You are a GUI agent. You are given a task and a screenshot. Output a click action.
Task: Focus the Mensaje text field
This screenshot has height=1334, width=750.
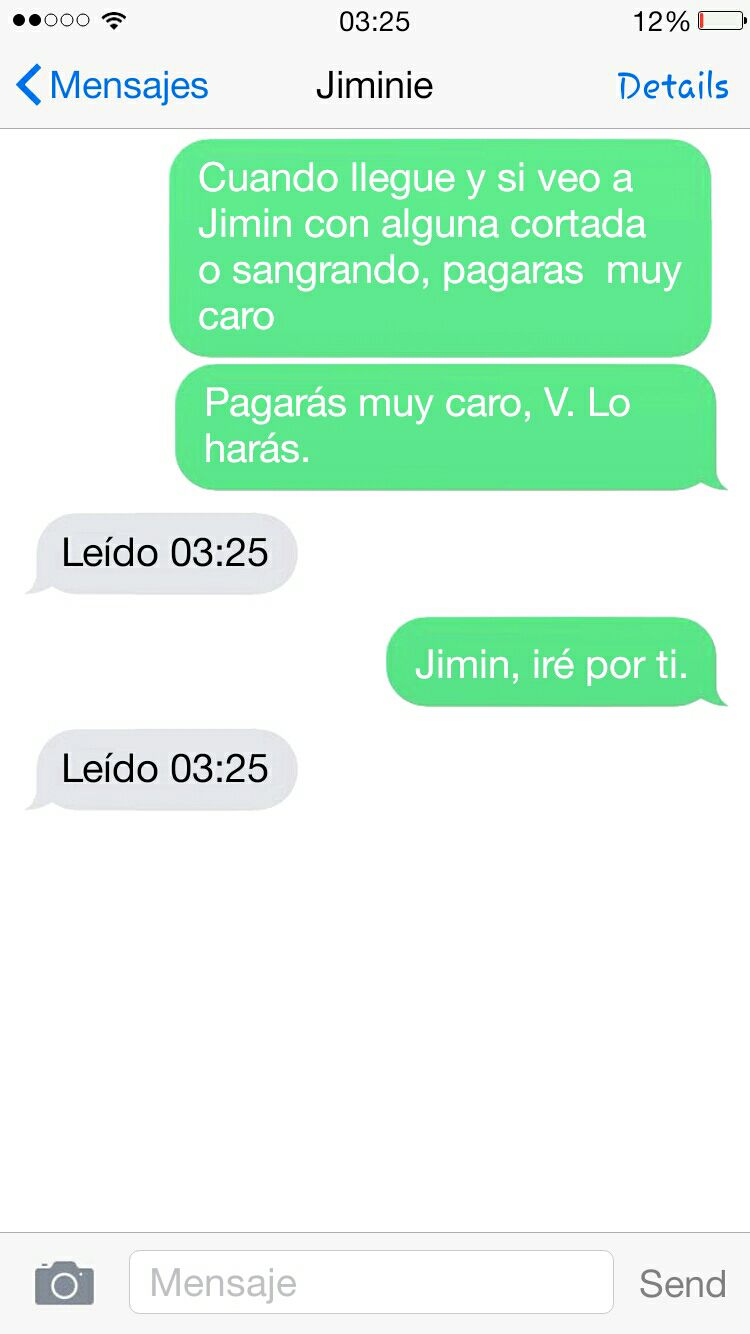tap(371, 1282)
